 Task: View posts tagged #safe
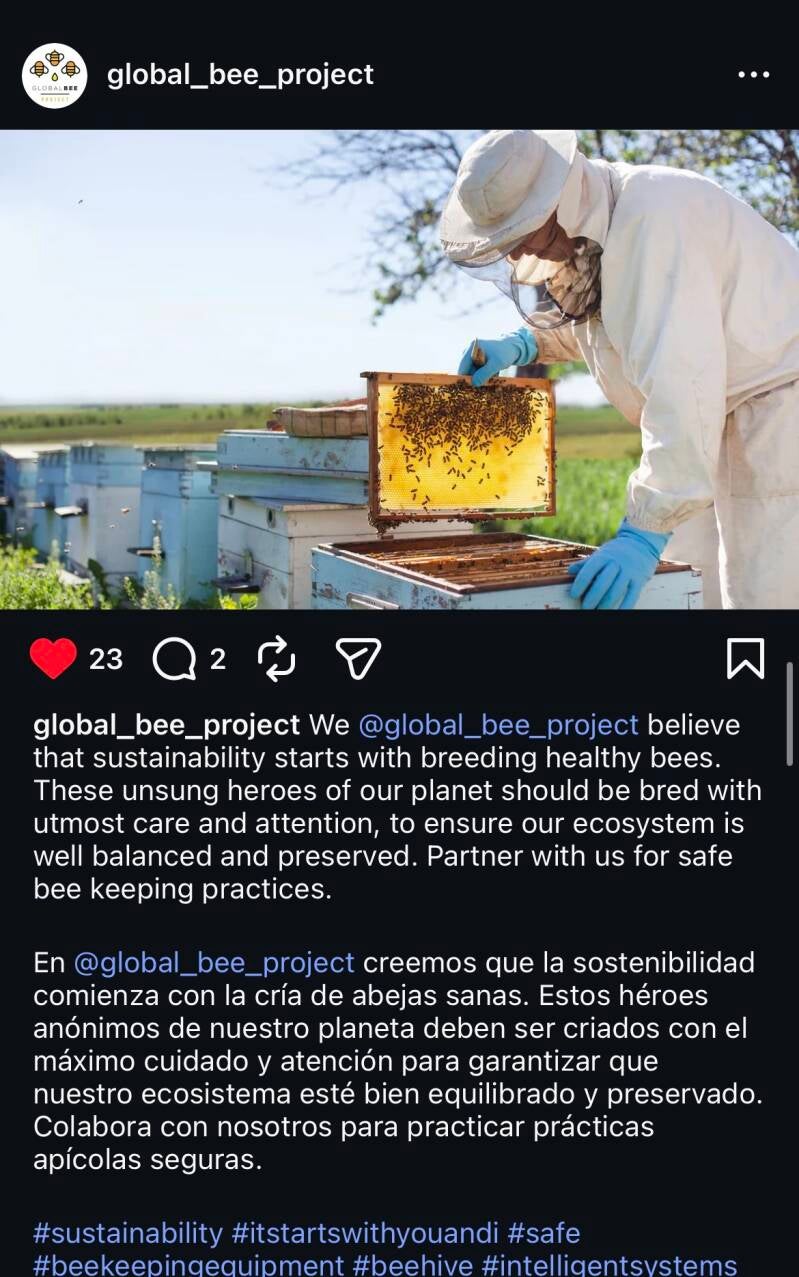click(544, 1233)
